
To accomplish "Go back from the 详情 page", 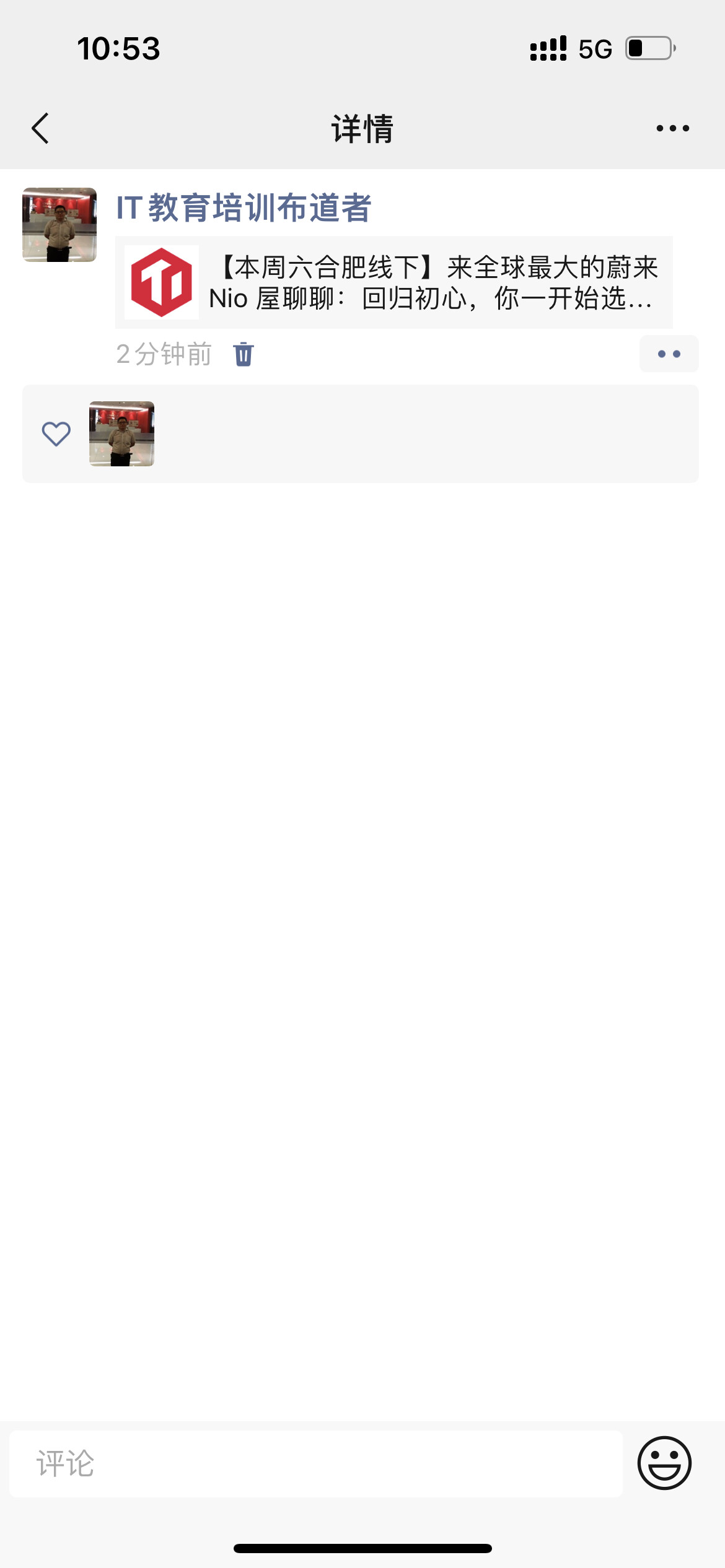I will (40, 128).
